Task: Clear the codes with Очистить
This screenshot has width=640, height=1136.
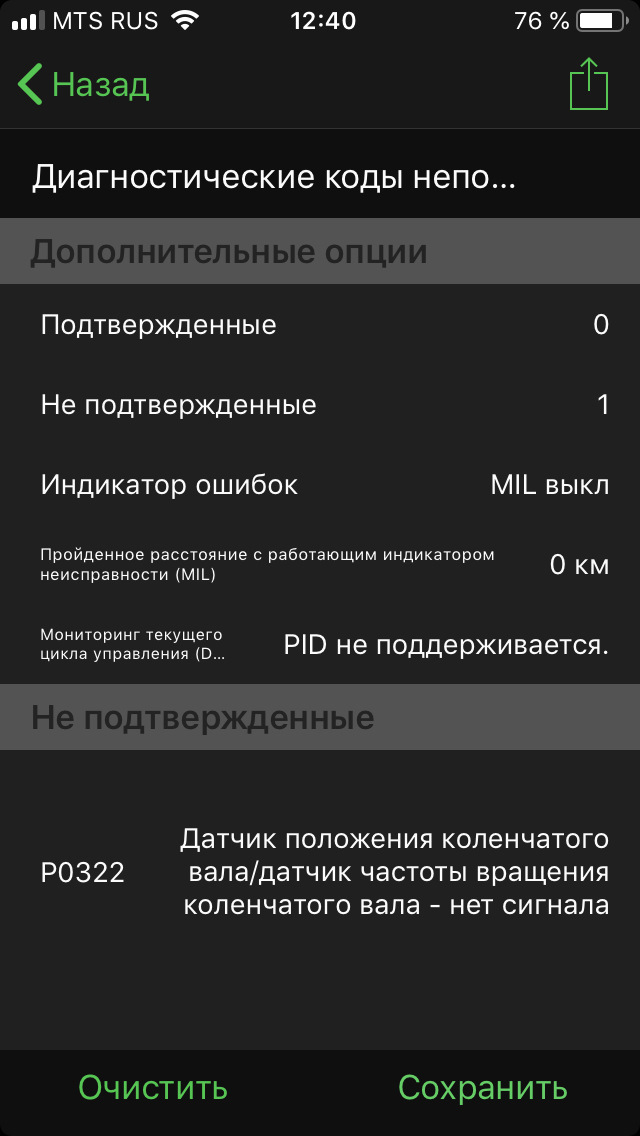Action: click(153, 1087)
